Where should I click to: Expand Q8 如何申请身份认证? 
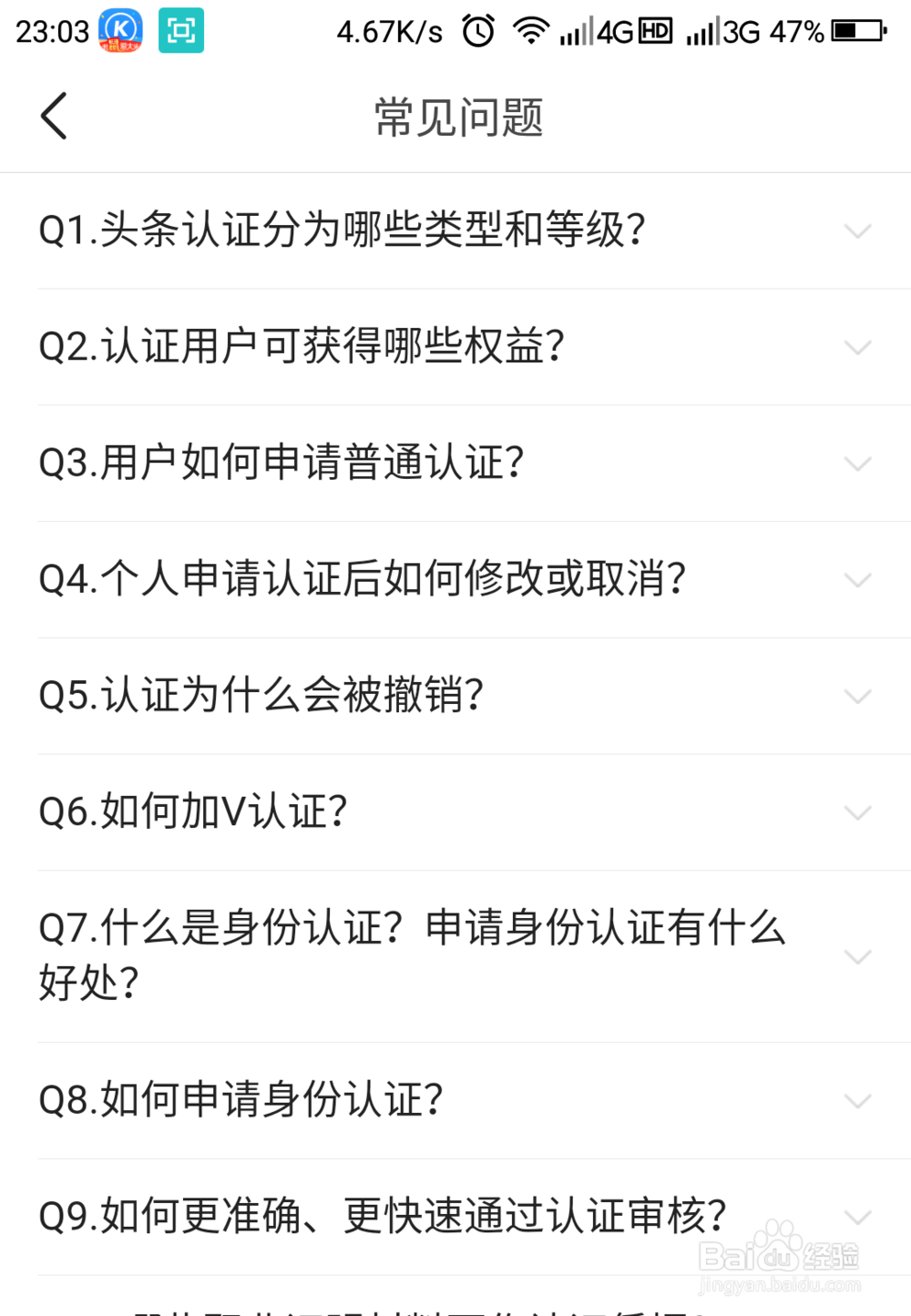455,1099
